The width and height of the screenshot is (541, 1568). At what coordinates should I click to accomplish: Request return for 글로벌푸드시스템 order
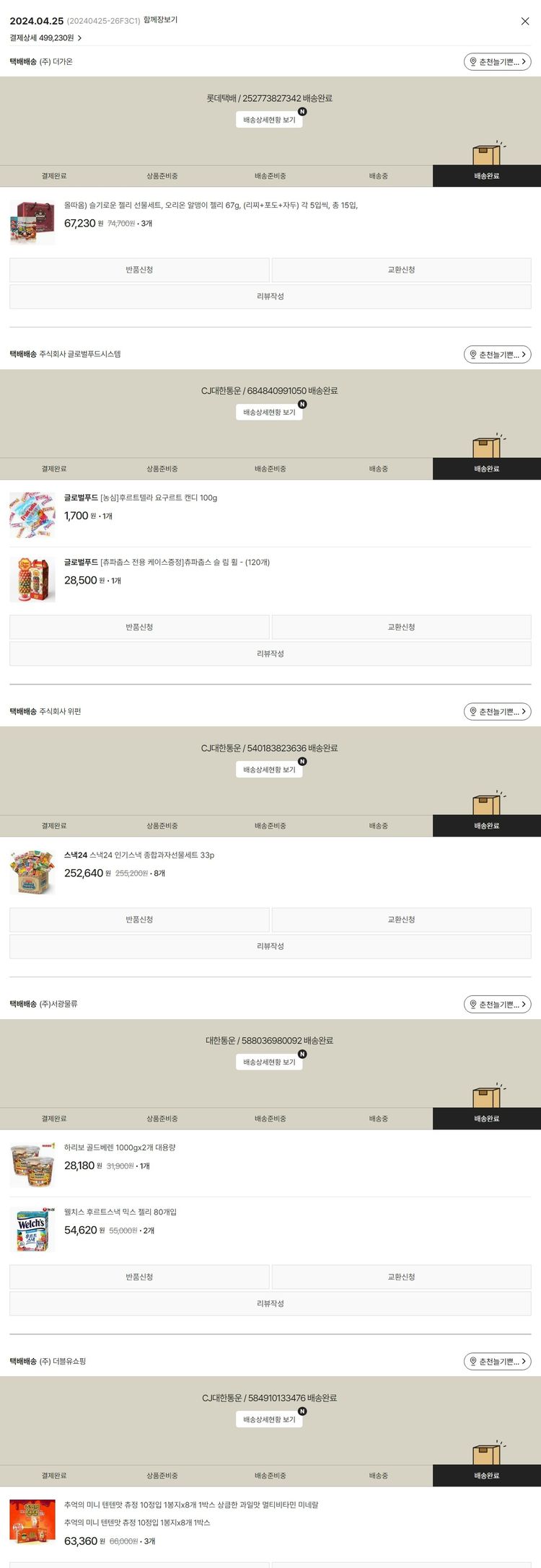click(139, 627)
